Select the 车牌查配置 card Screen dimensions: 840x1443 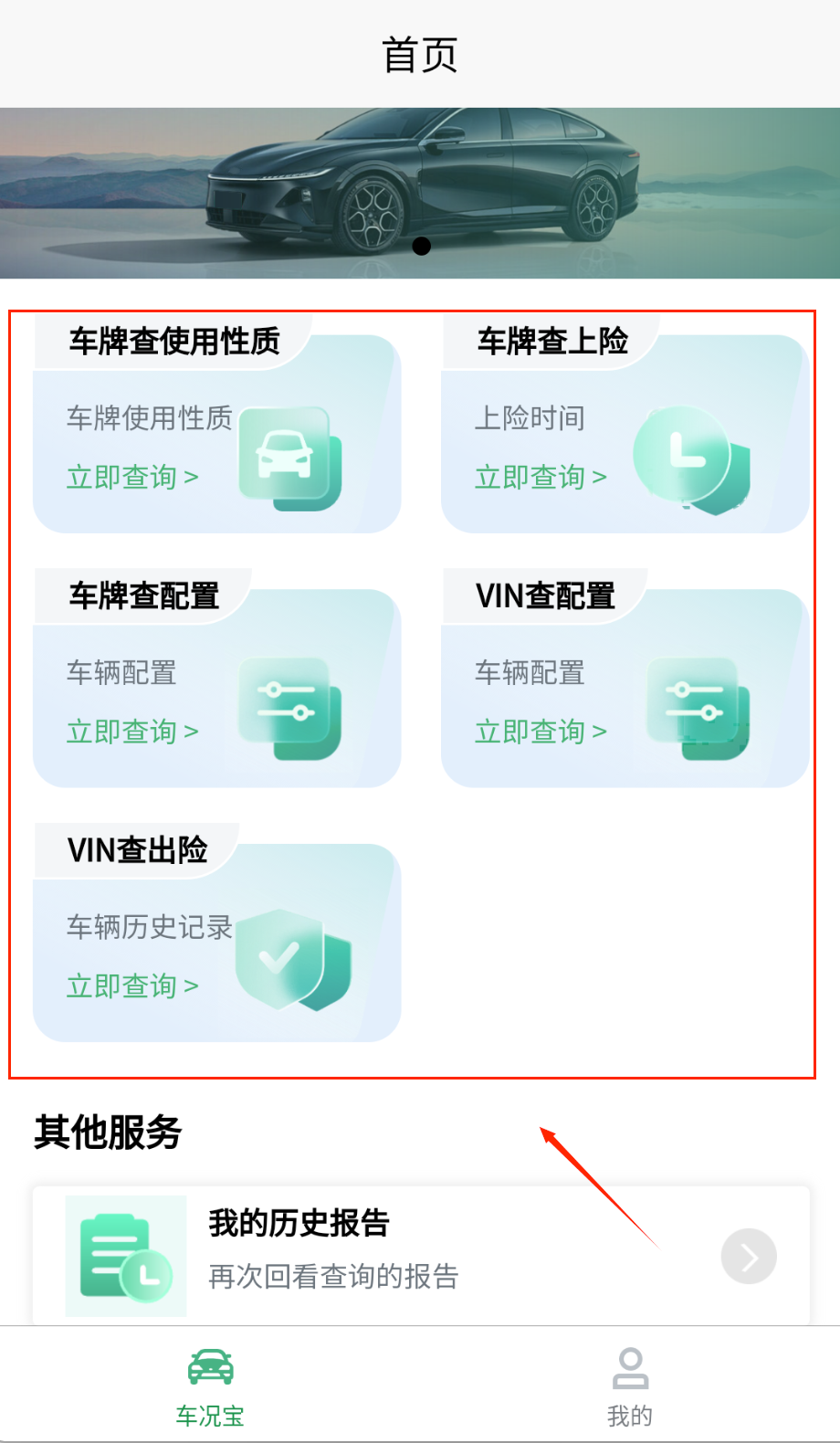[216, 688]
